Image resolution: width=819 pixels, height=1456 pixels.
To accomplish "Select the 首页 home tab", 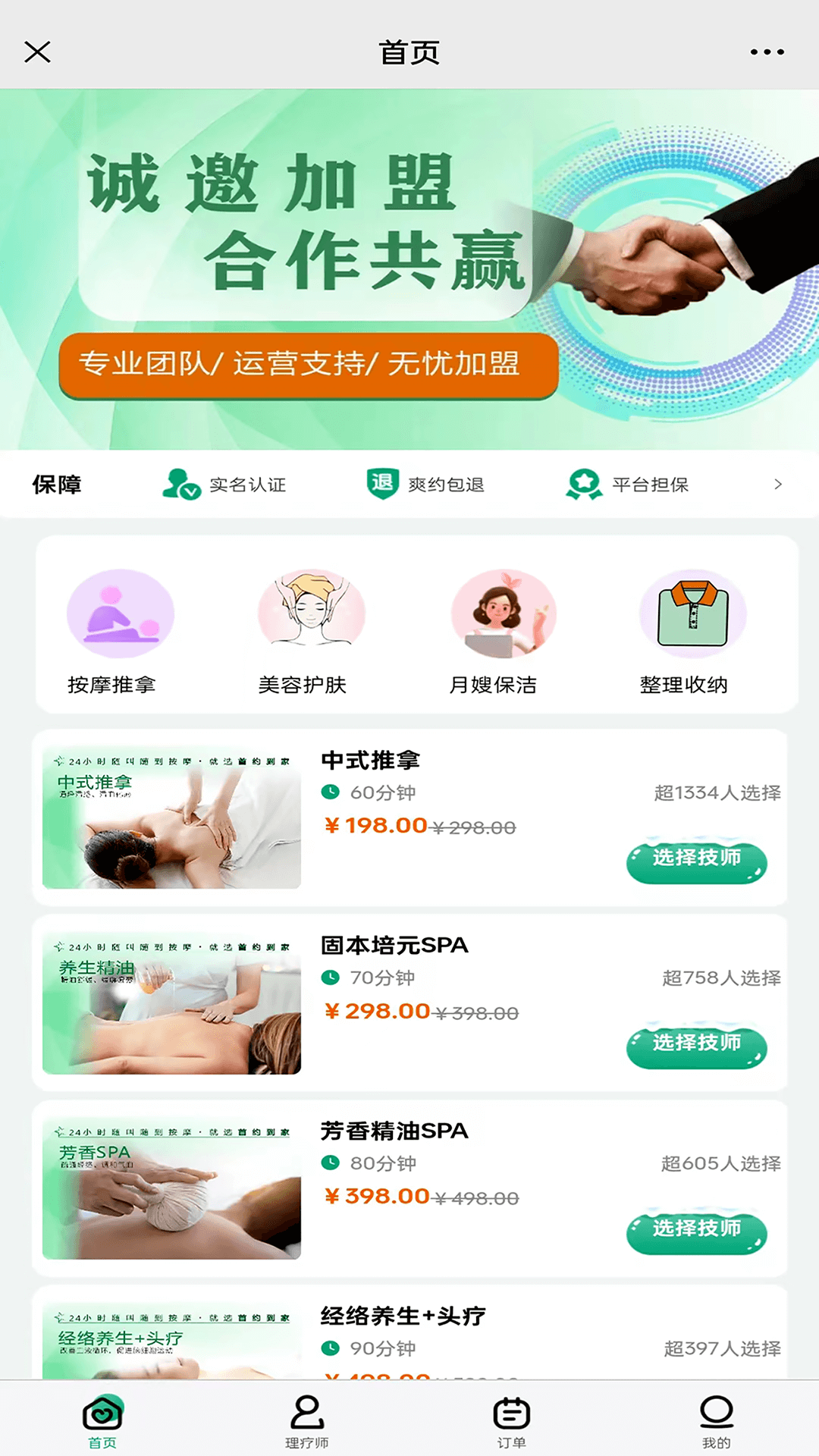I will (x=102, y=1421).
